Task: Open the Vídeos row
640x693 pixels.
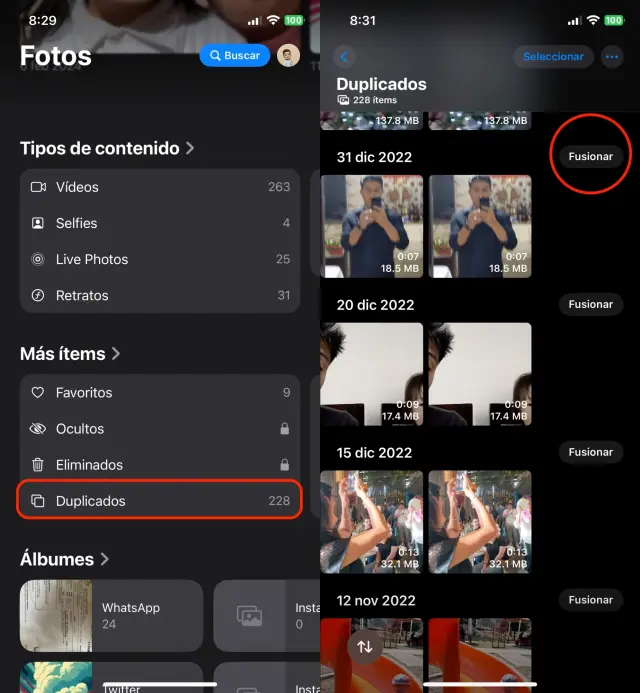Action: coord(160,187)
